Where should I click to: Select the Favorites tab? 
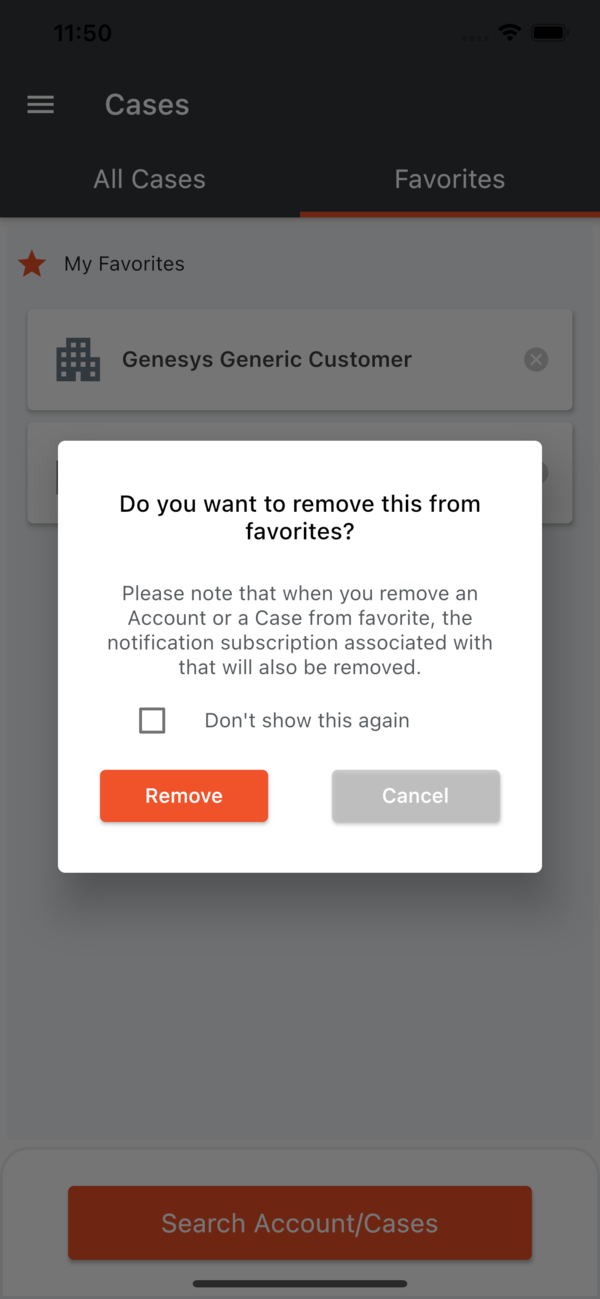click(x=450, y=179)
